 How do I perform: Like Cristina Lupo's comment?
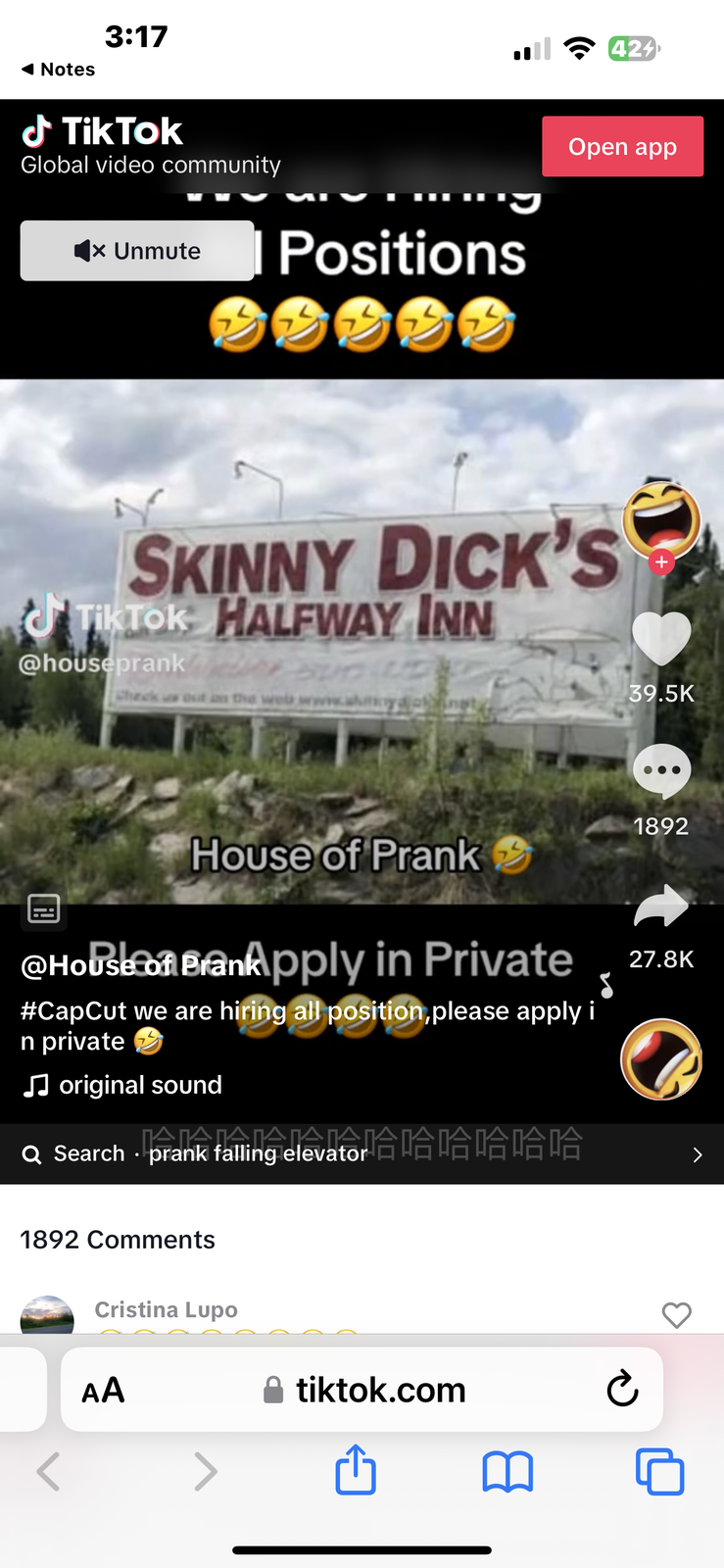(676, 1315)
